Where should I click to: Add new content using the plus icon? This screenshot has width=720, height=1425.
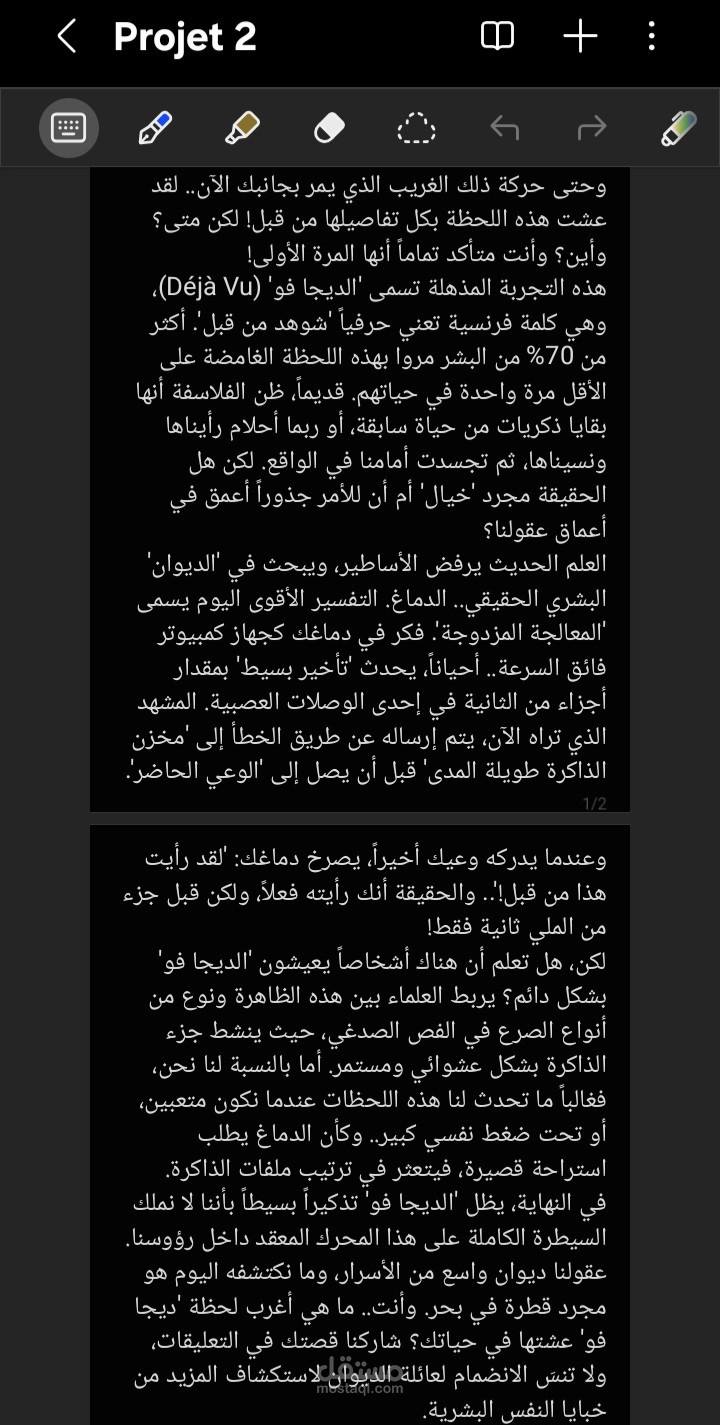click(x=578, y=36)
